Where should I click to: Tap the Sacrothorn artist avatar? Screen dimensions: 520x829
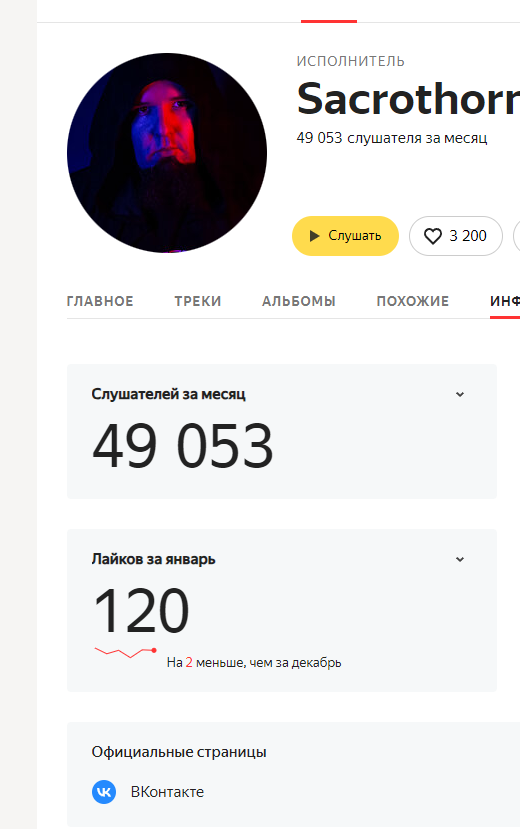click(x=167, y=153)
